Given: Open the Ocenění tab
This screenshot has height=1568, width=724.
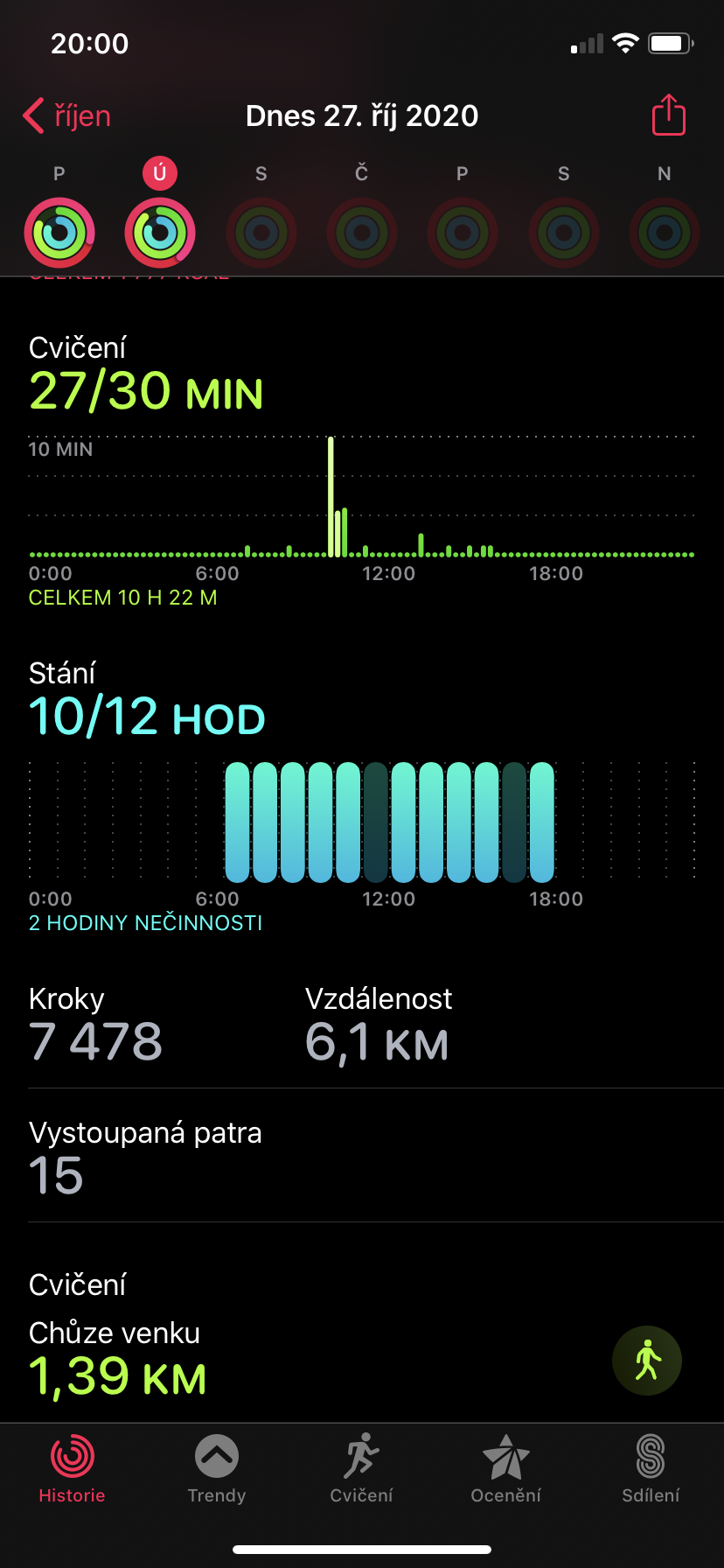Looking at the screenshot, I should coord(506,1469).
